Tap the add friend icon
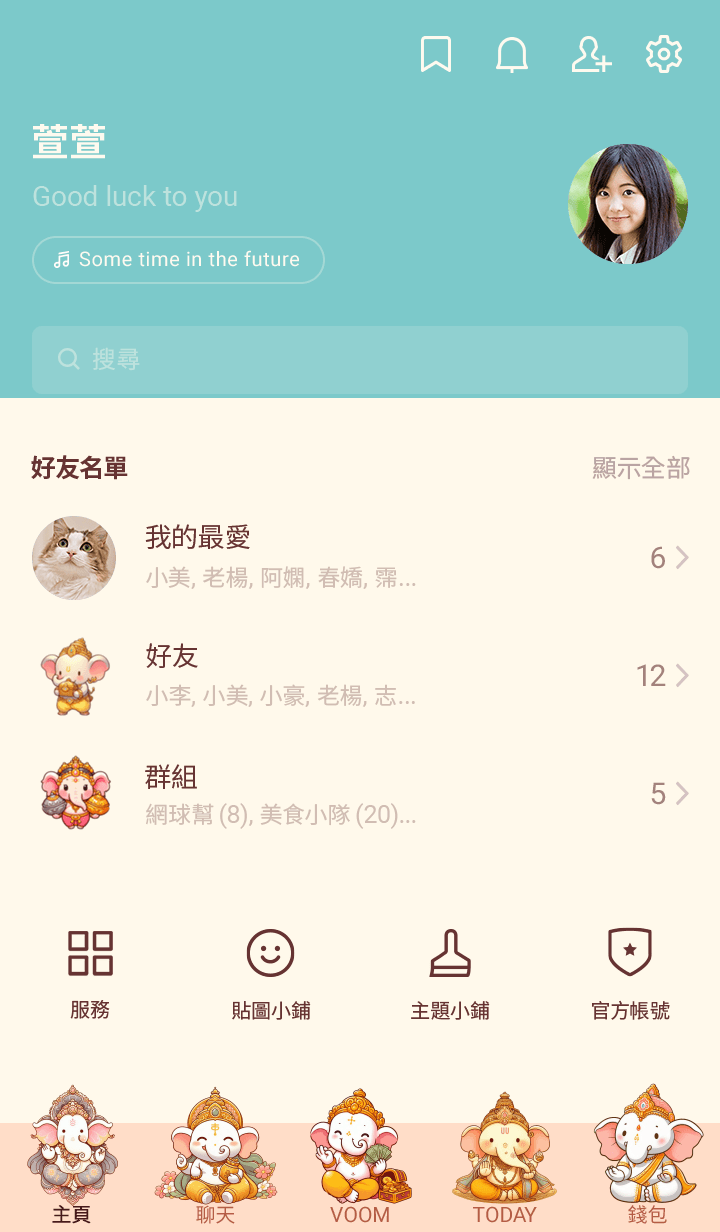 [x=590, y=55]
